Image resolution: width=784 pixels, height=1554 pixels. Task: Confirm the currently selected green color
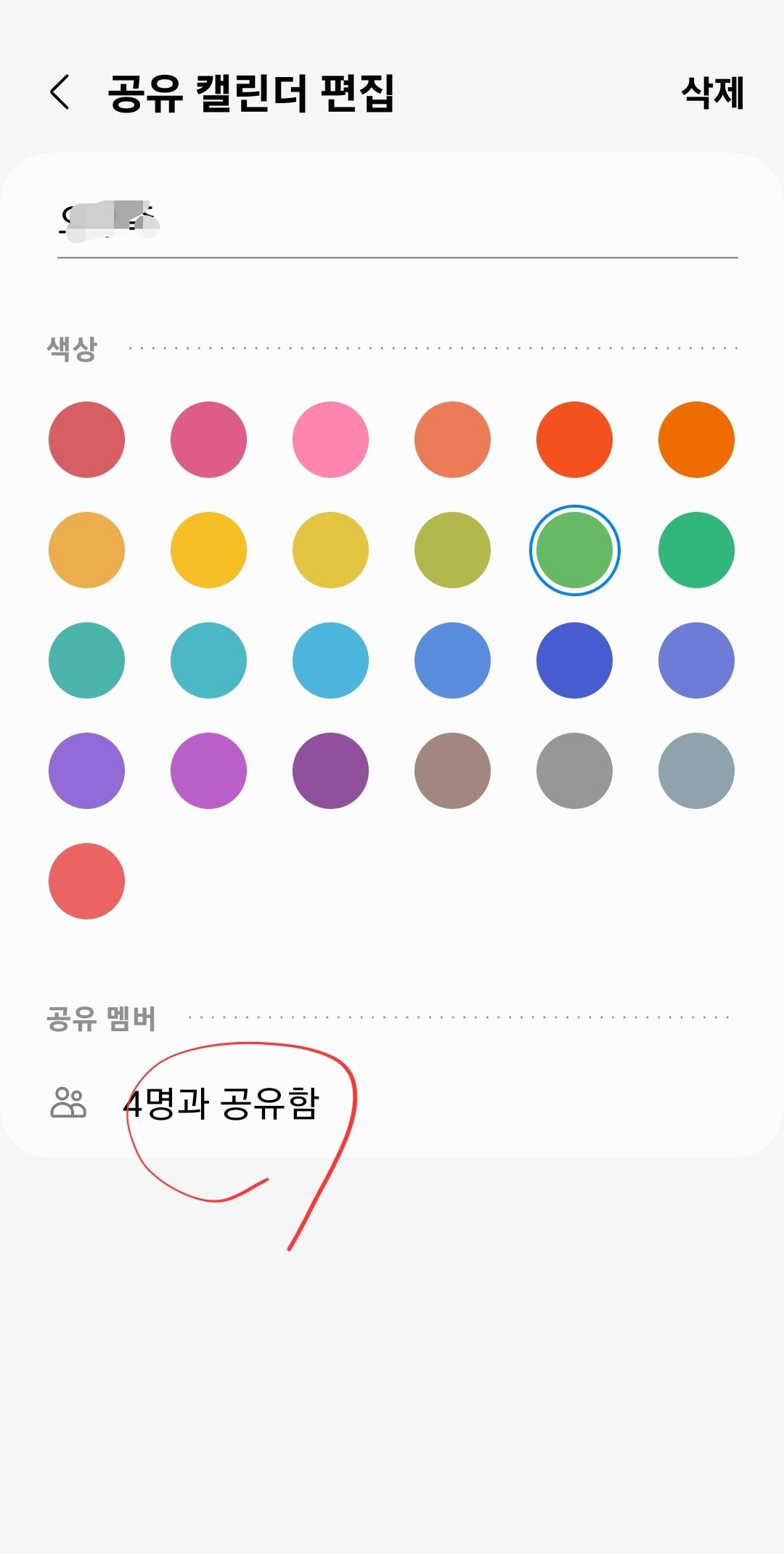click(574, 550)
